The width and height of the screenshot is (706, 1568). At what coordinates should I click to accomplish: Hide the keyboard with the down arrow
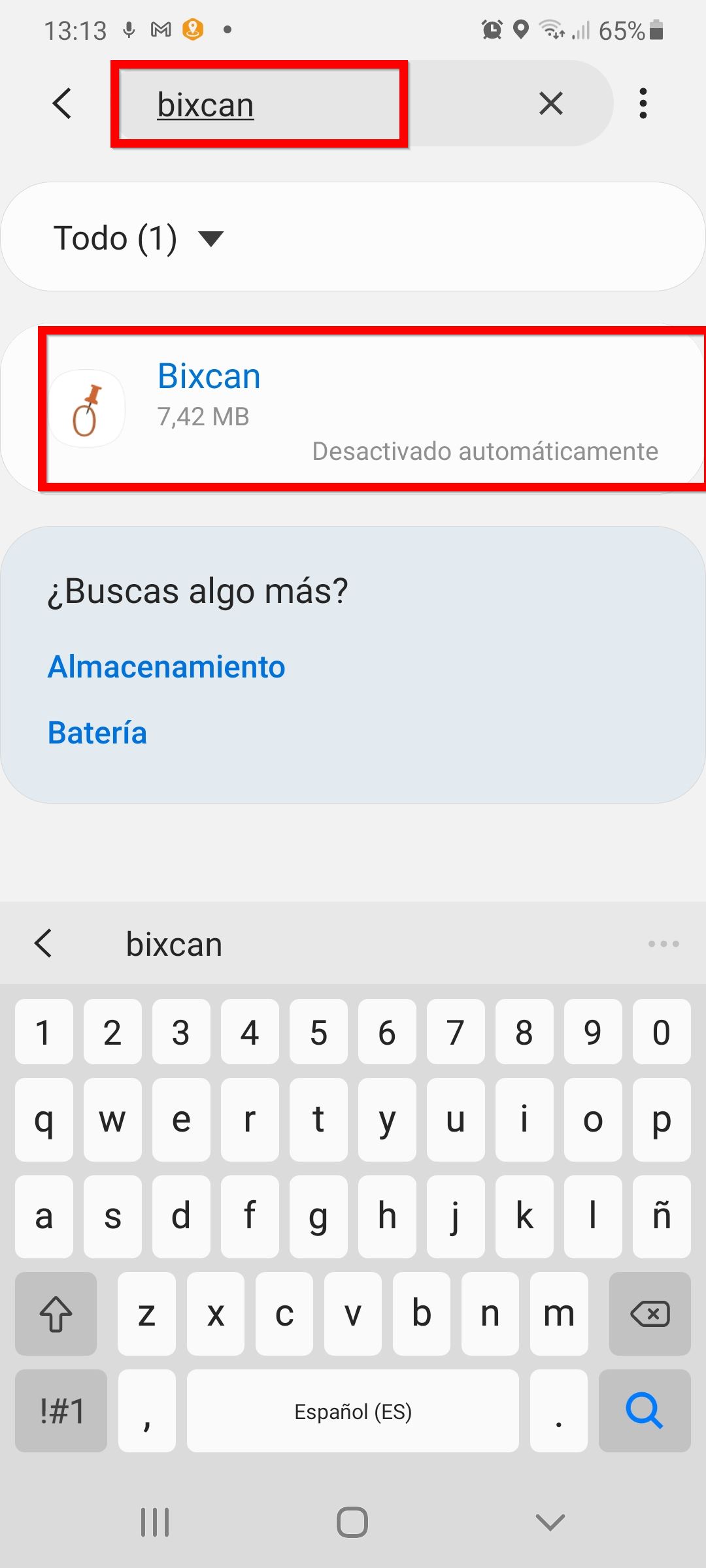(550, 1523)
